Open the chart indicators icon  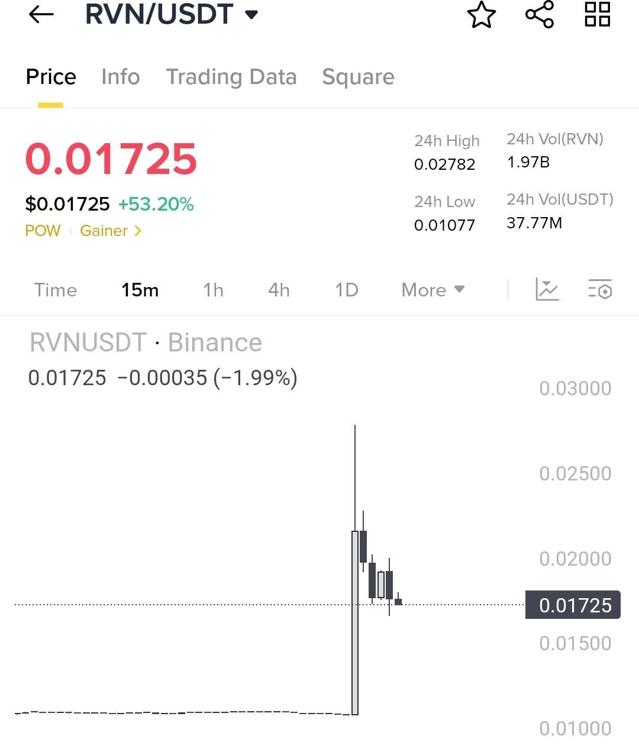pos(547,290)
